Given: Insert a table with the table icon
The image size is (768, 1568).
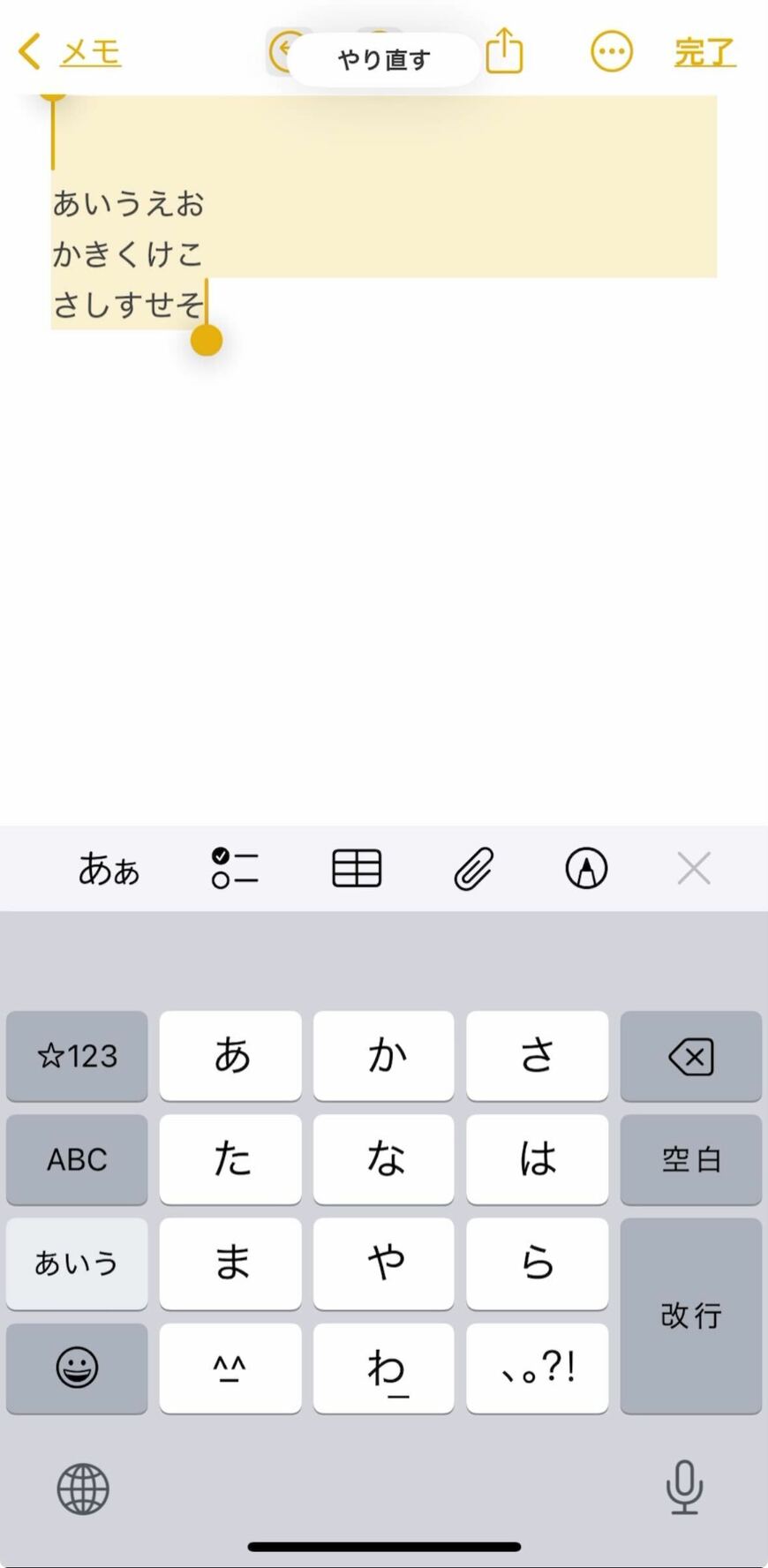Looking at the screenshot, I should (355, 869).
